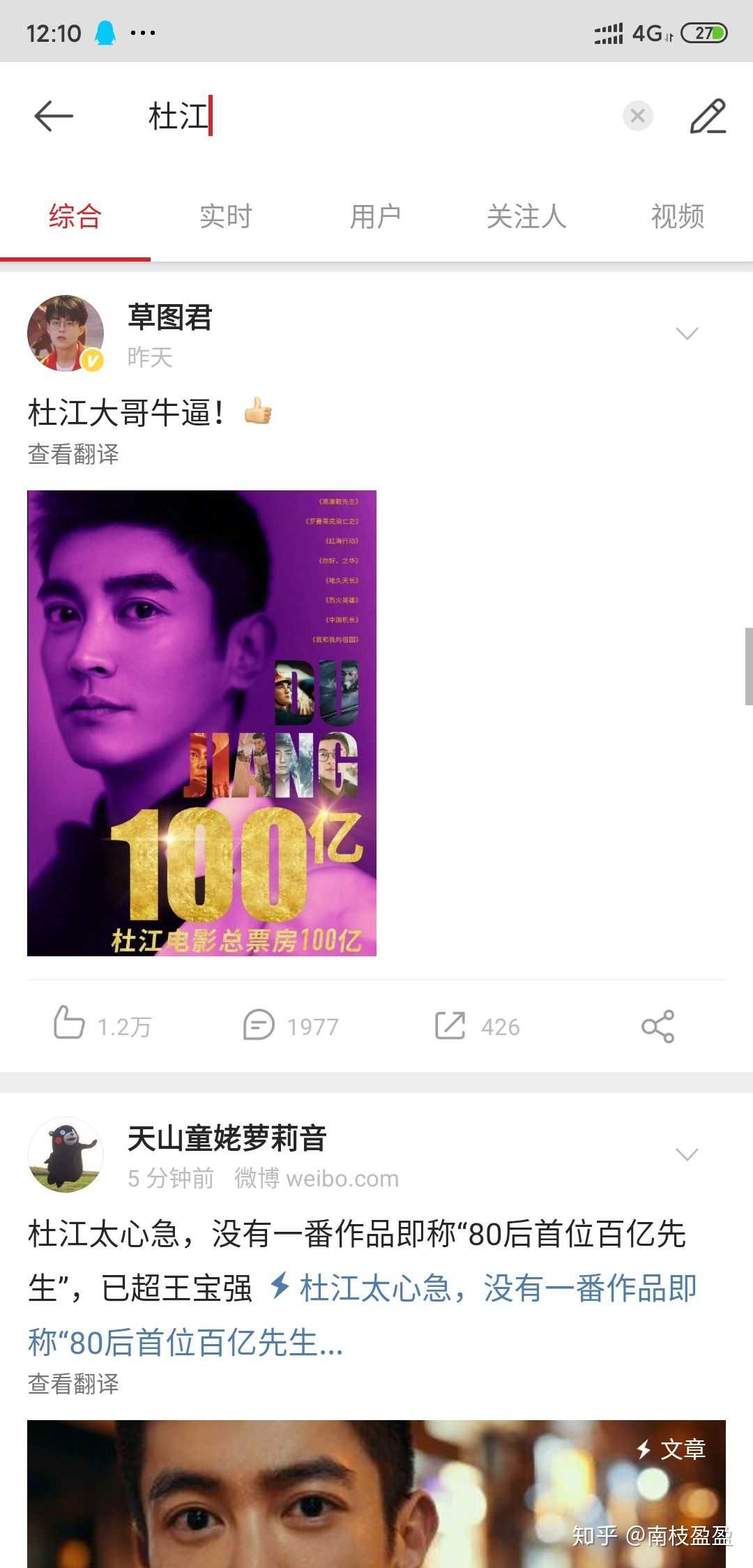This screenshot has width=753, height=1568.
Task: Select the 视频 tab
Action: (677, 217)
